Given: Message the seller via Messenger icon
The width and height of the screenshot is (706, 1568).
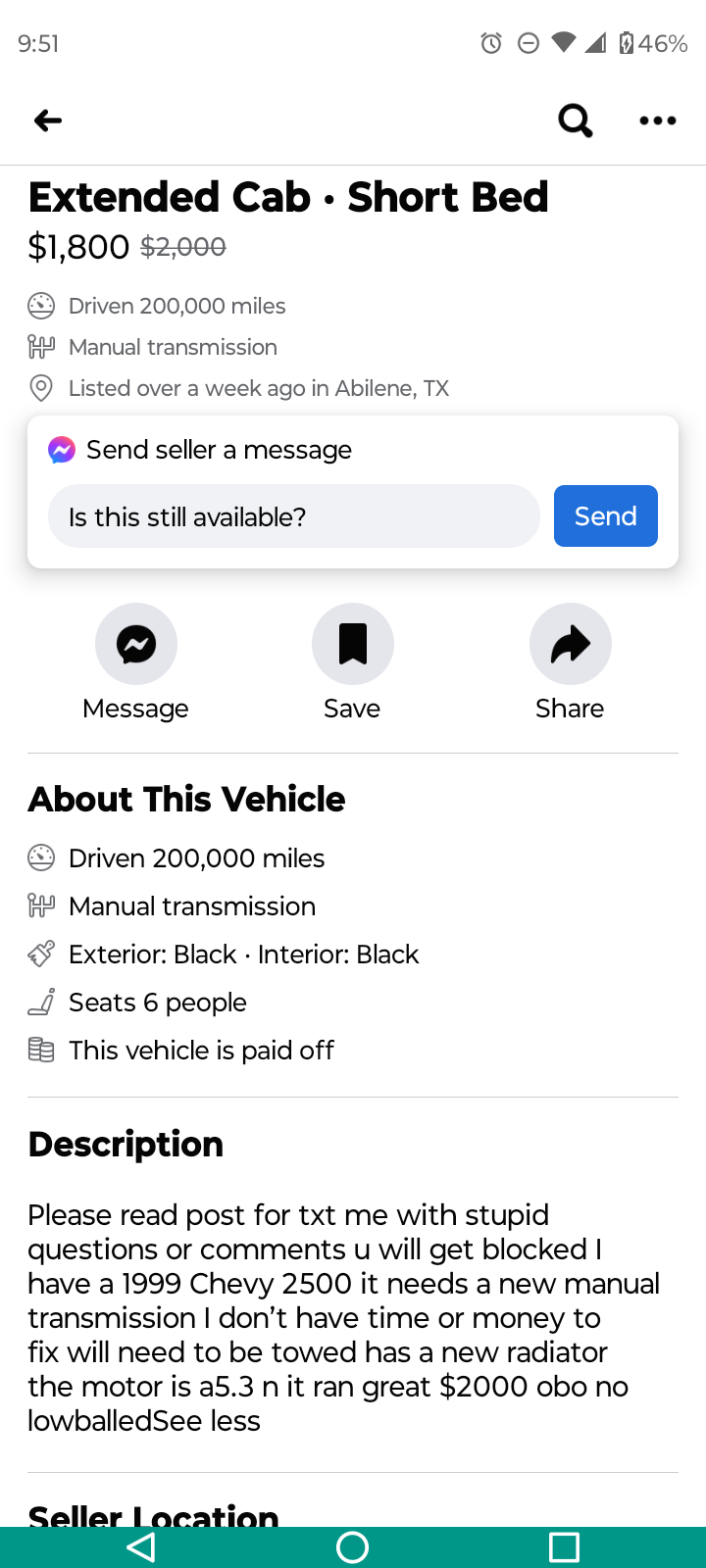Looking at the screenshot, I should [136, 644].
